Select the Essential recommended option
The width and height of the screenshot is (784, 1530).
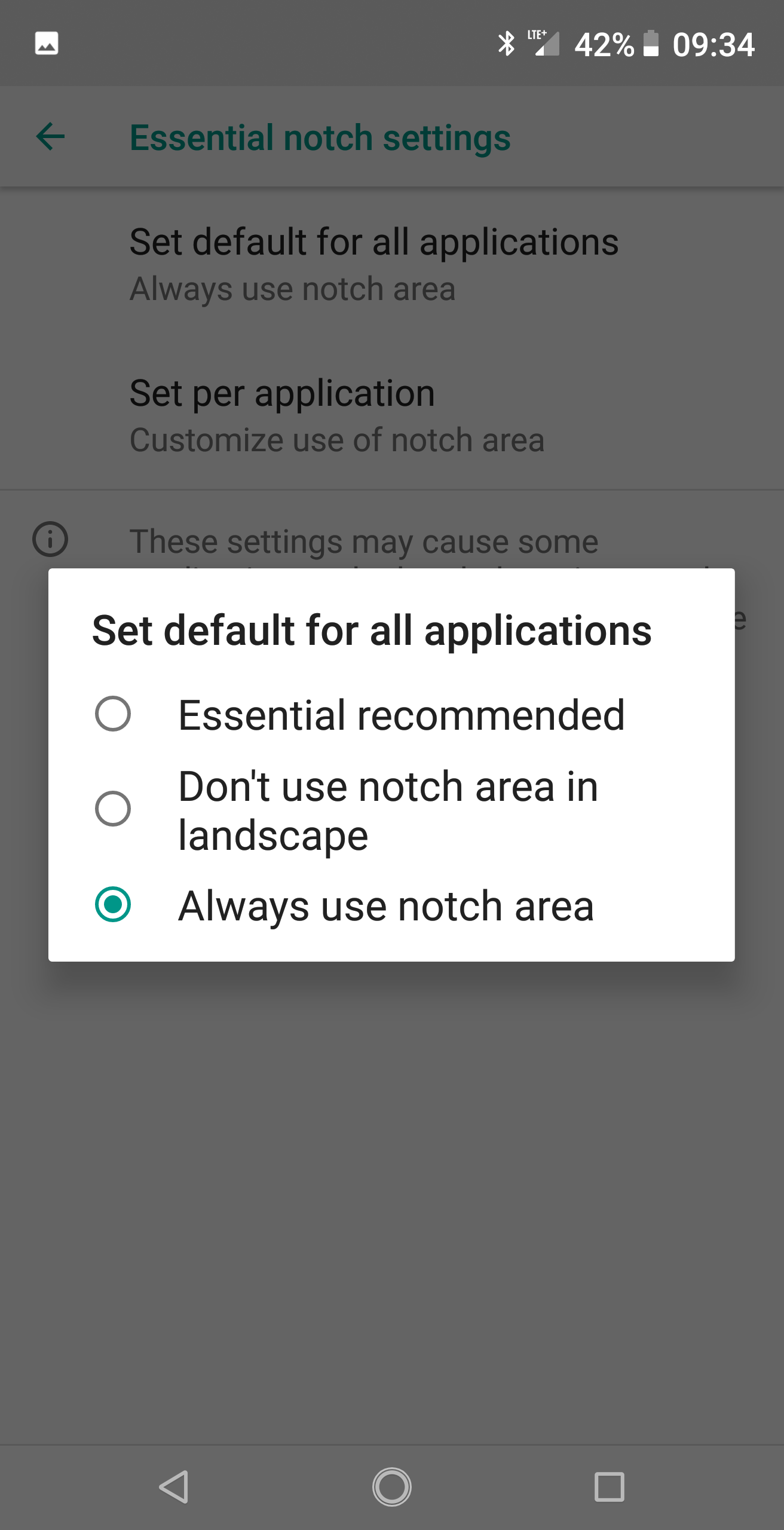coord(391,714)
